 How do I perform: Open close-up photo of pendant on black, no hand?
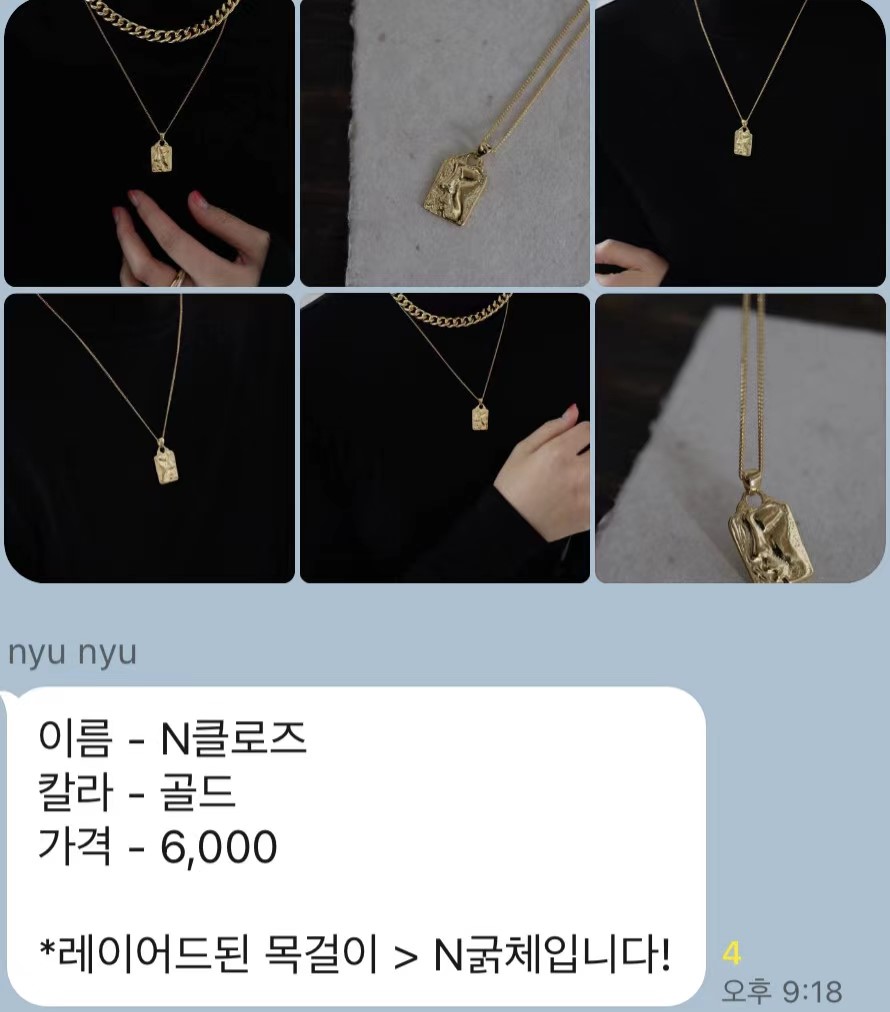click(x=150, y=437)
